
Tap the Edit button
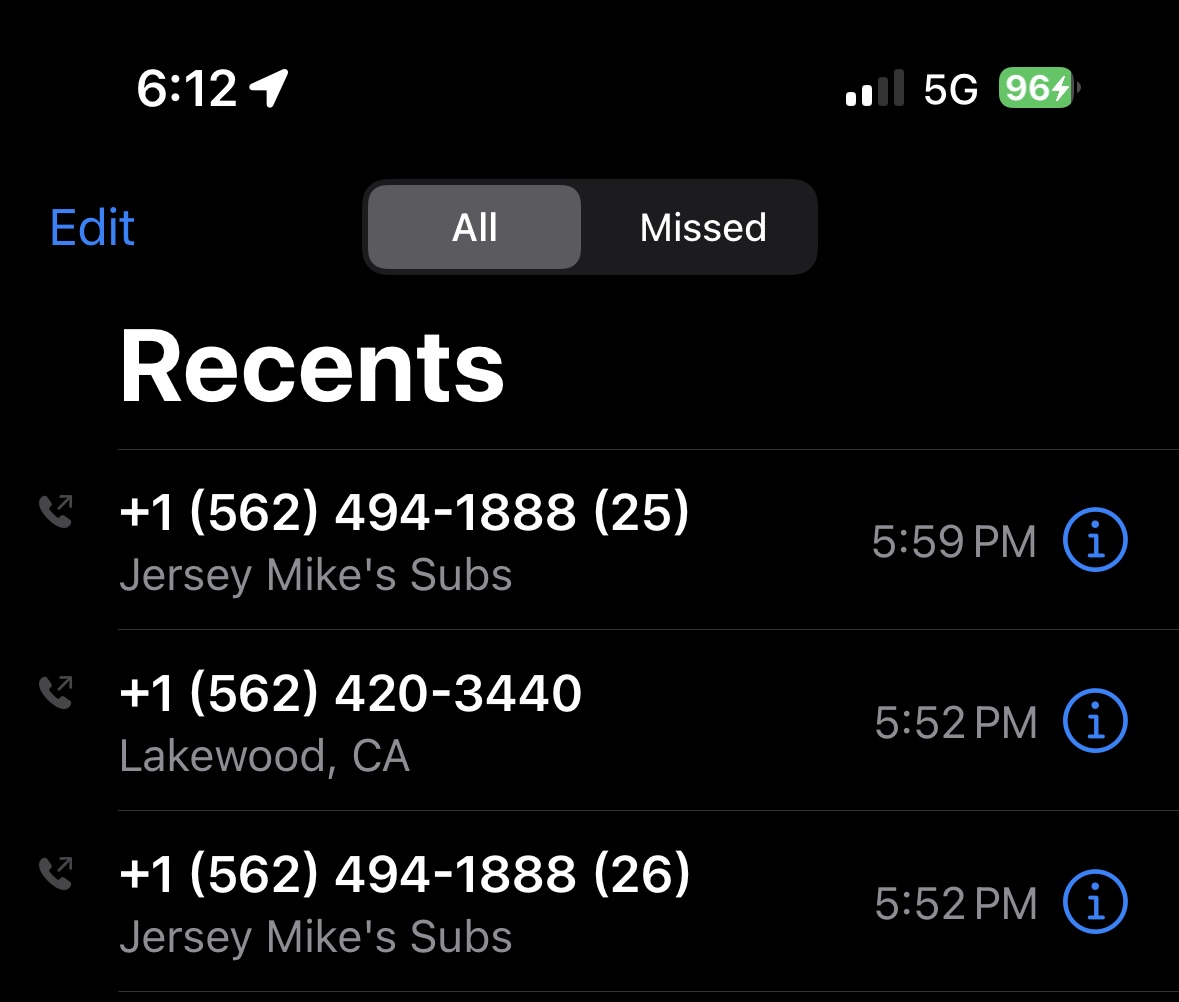tap(92, 228)
